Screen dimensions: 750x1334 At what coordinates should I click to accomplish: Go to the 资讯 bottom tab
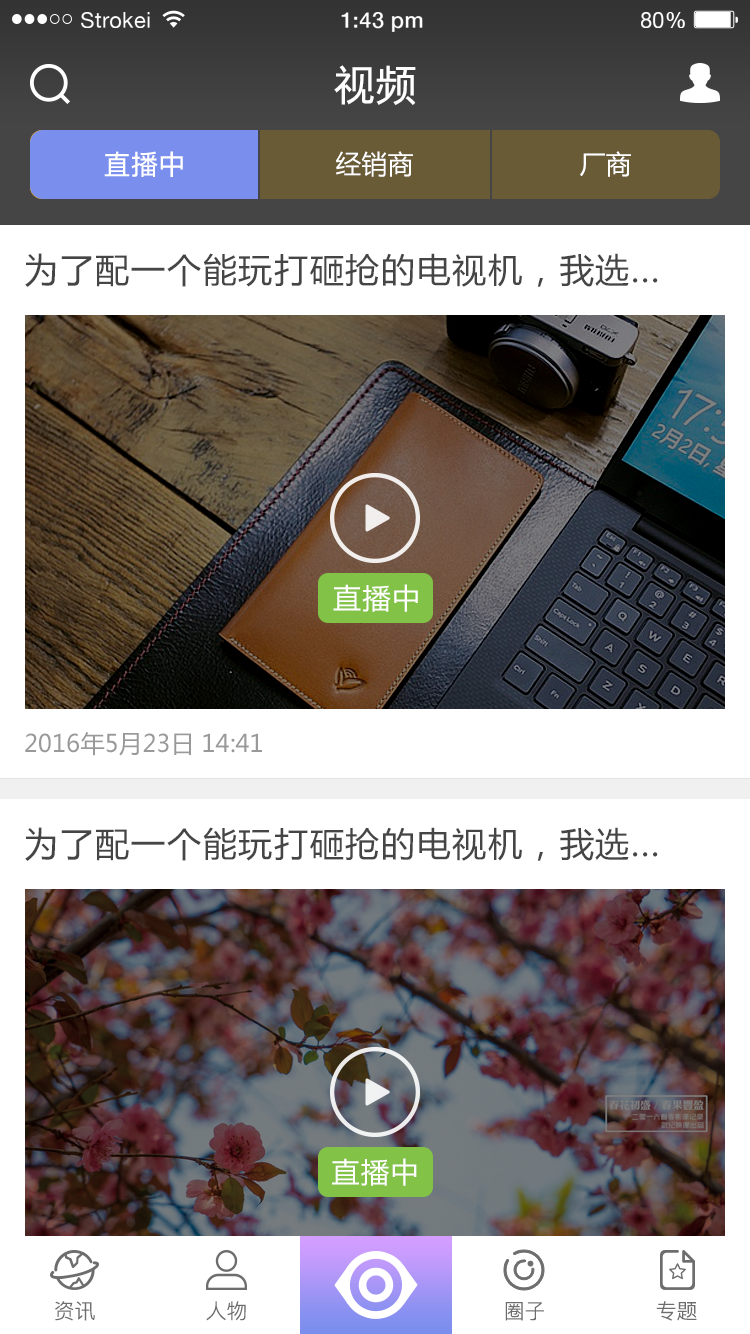coord(75,1285)
